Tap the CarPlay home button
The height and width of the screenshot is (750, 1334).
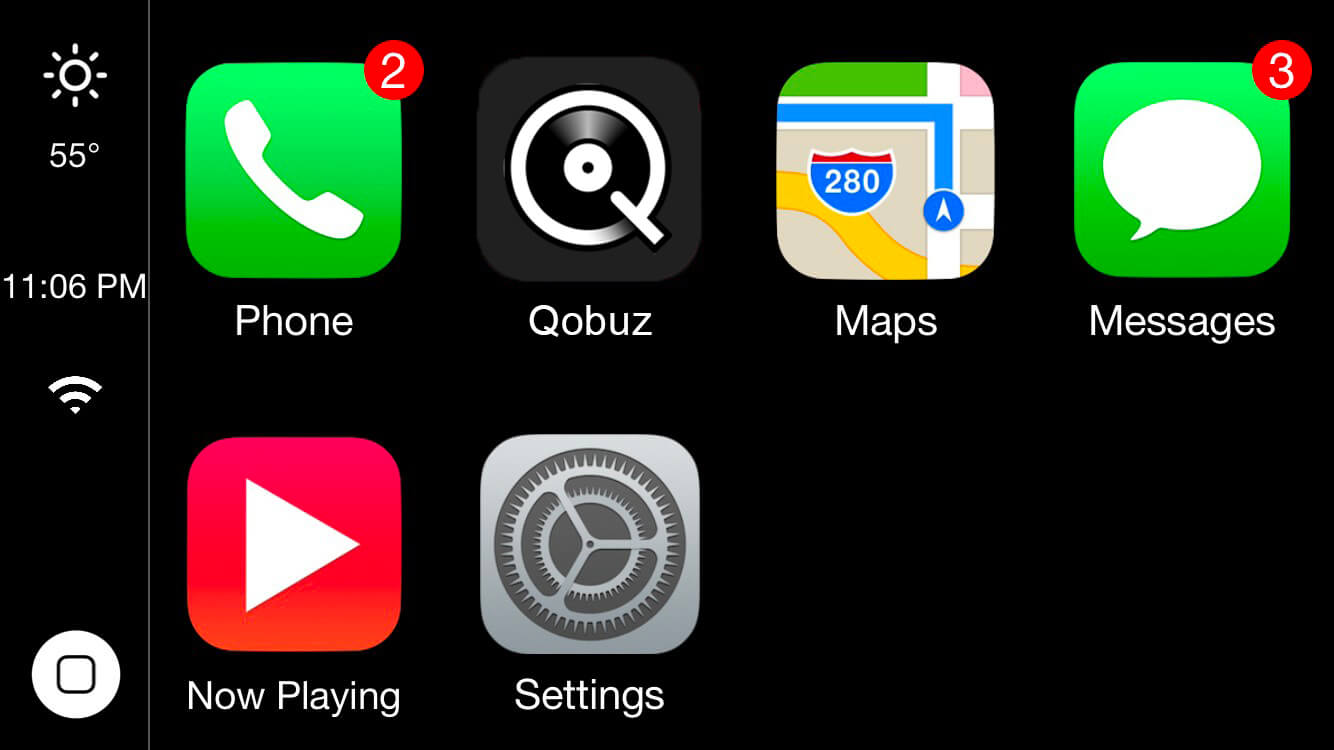(x=76, y=675)
